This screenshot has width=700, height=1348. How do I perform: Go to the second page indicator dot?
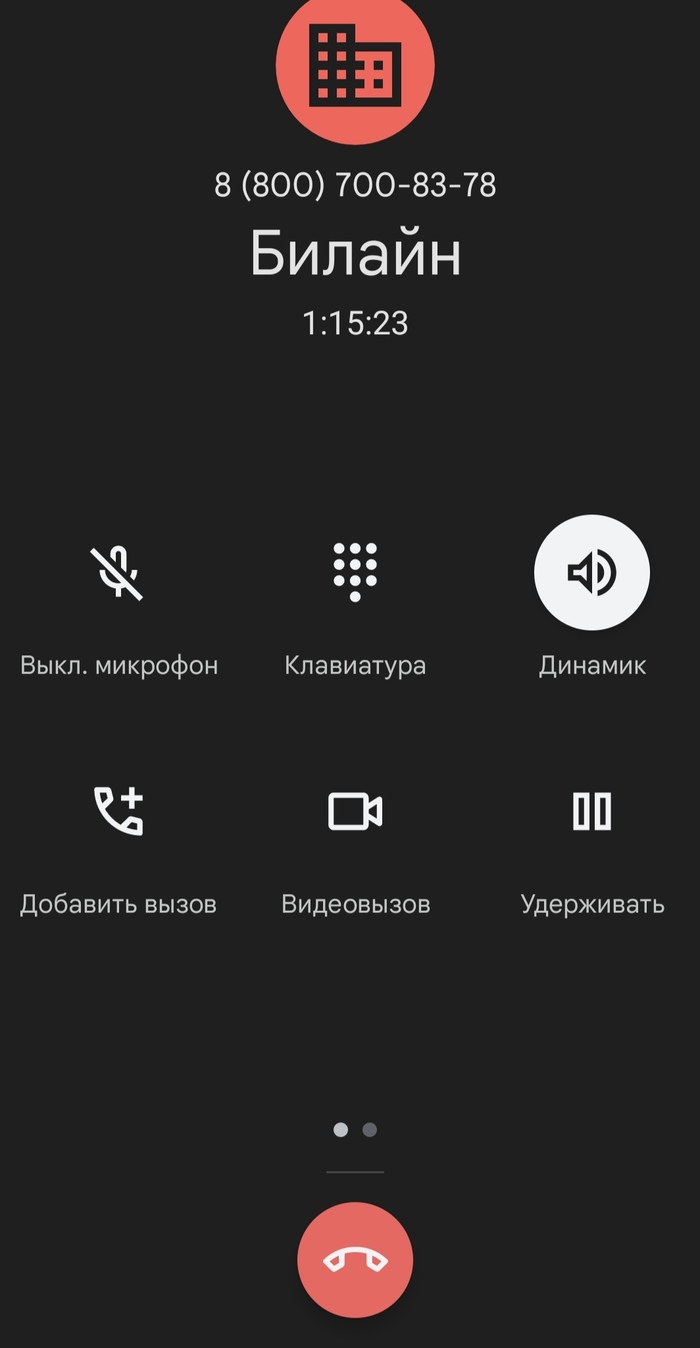(370, 1130)
